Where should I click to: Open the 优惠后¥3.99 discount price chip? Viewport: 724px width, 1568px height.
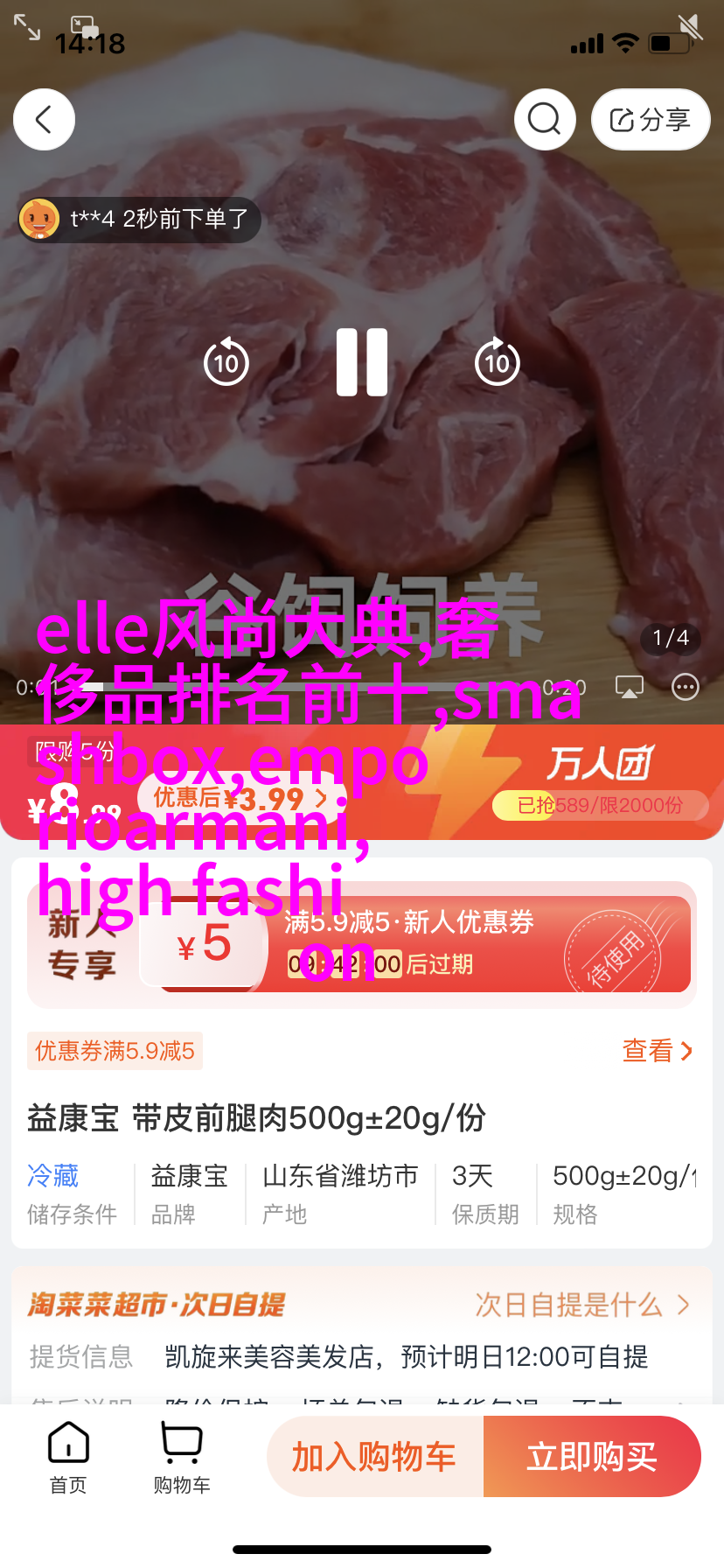[240, 798]
